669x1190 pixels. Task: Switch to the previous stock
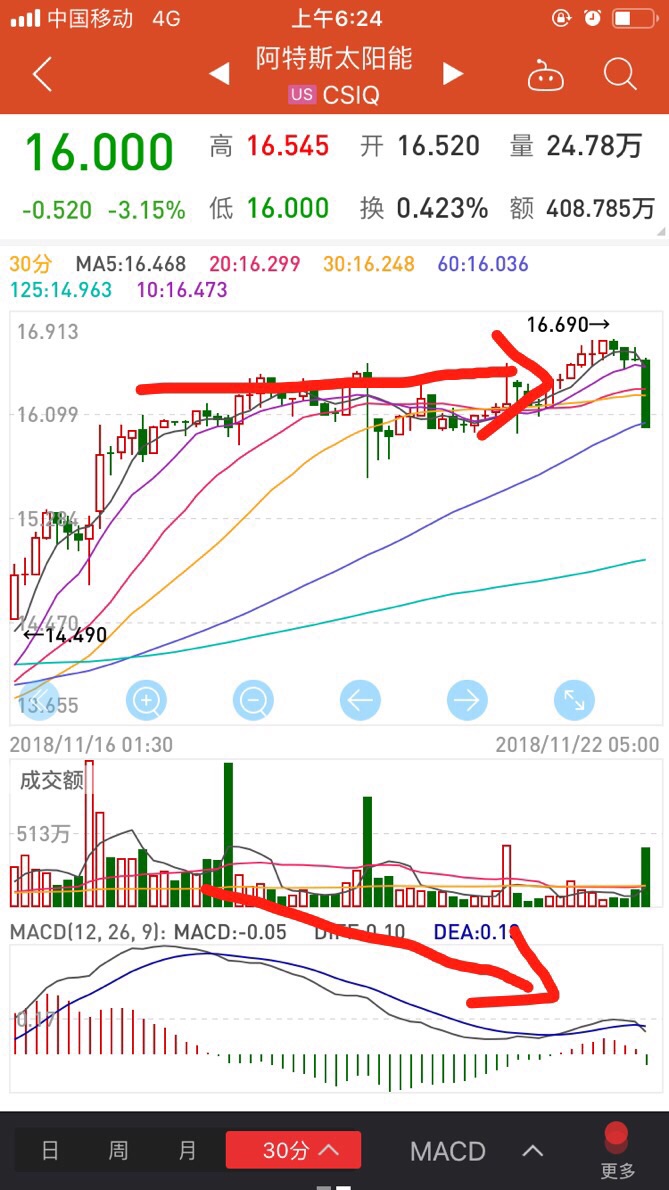(x=217, y=73)
